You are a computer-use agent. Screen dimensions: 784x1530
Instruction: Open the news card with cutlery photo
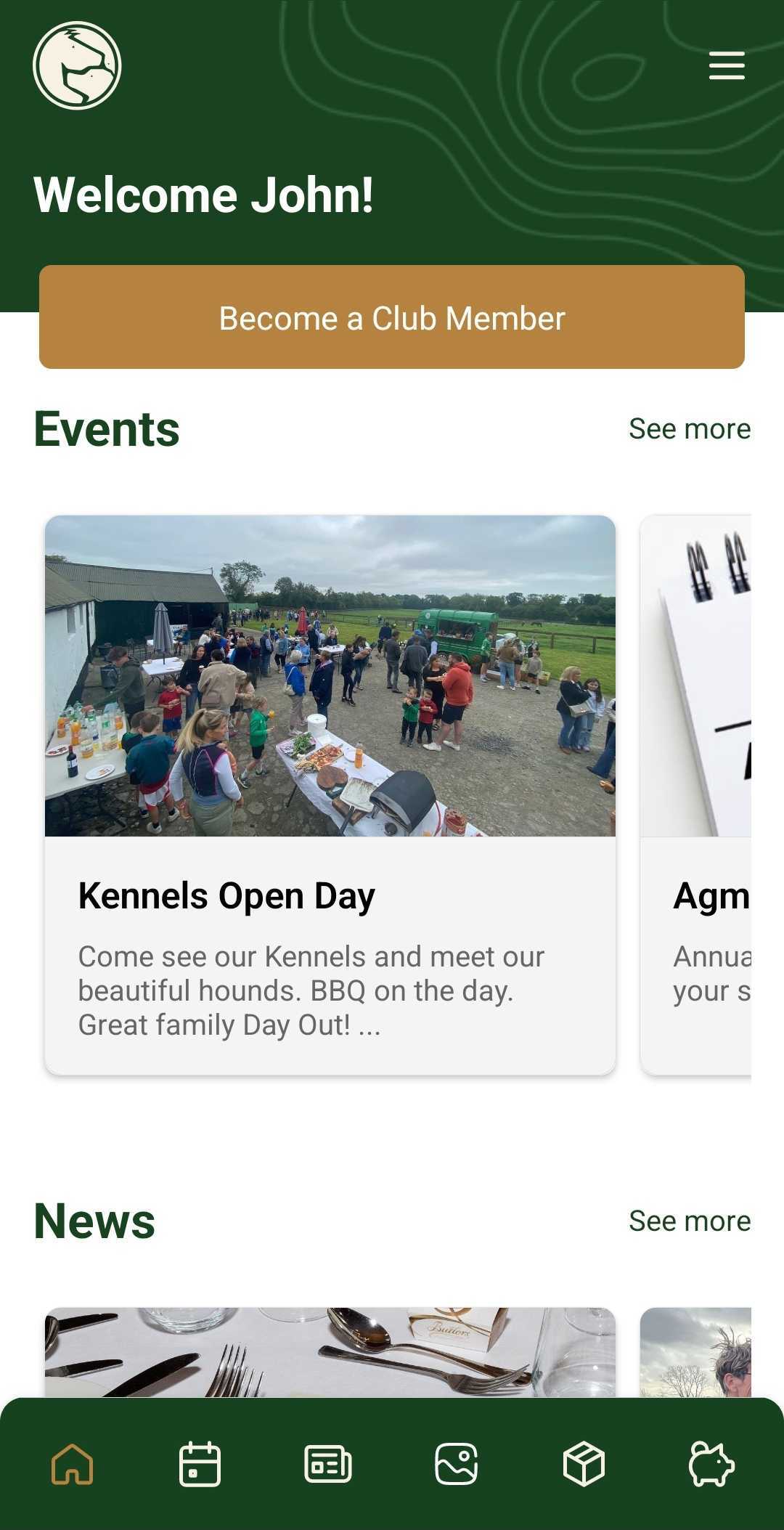click(x=330, y=1352)
